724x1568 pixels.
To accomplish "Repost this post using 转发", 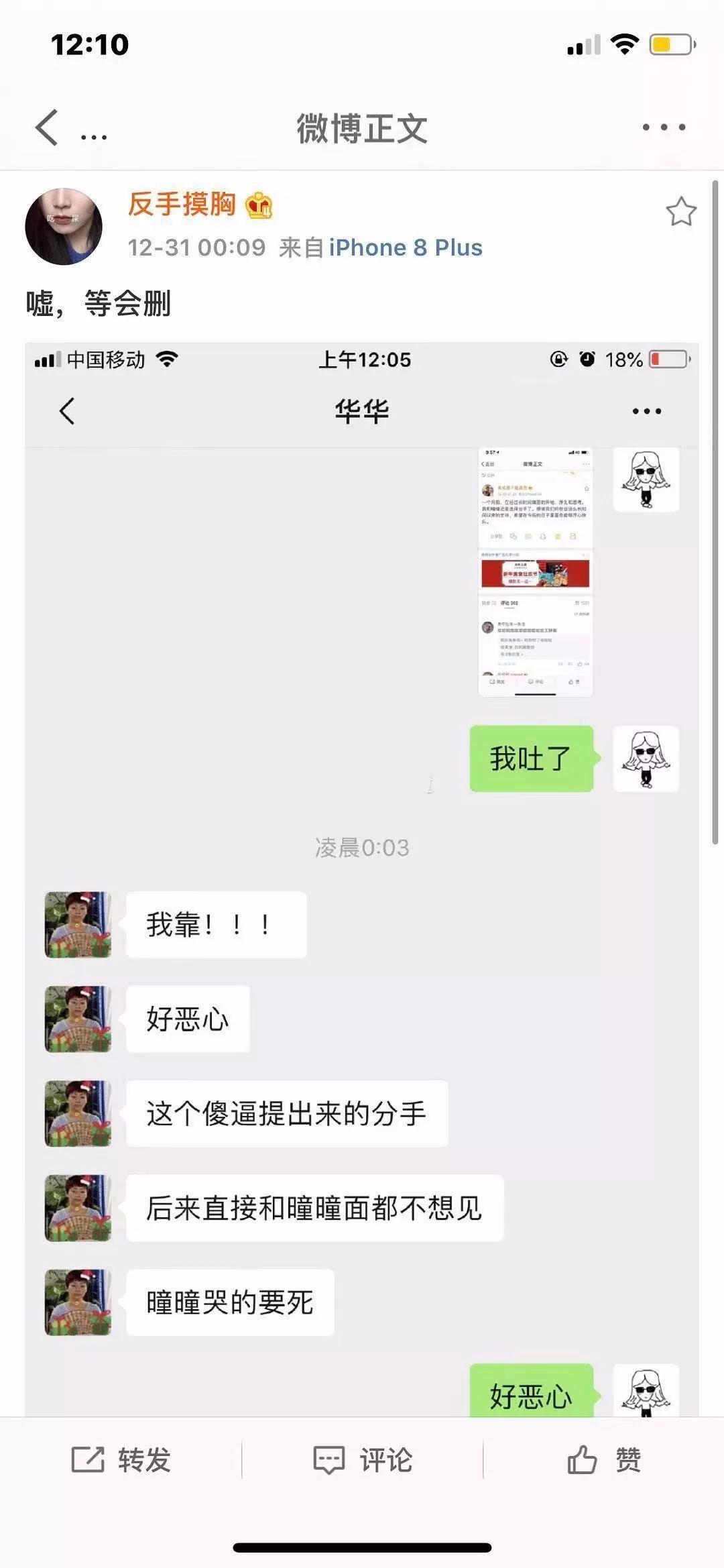I will (121, 1459).
